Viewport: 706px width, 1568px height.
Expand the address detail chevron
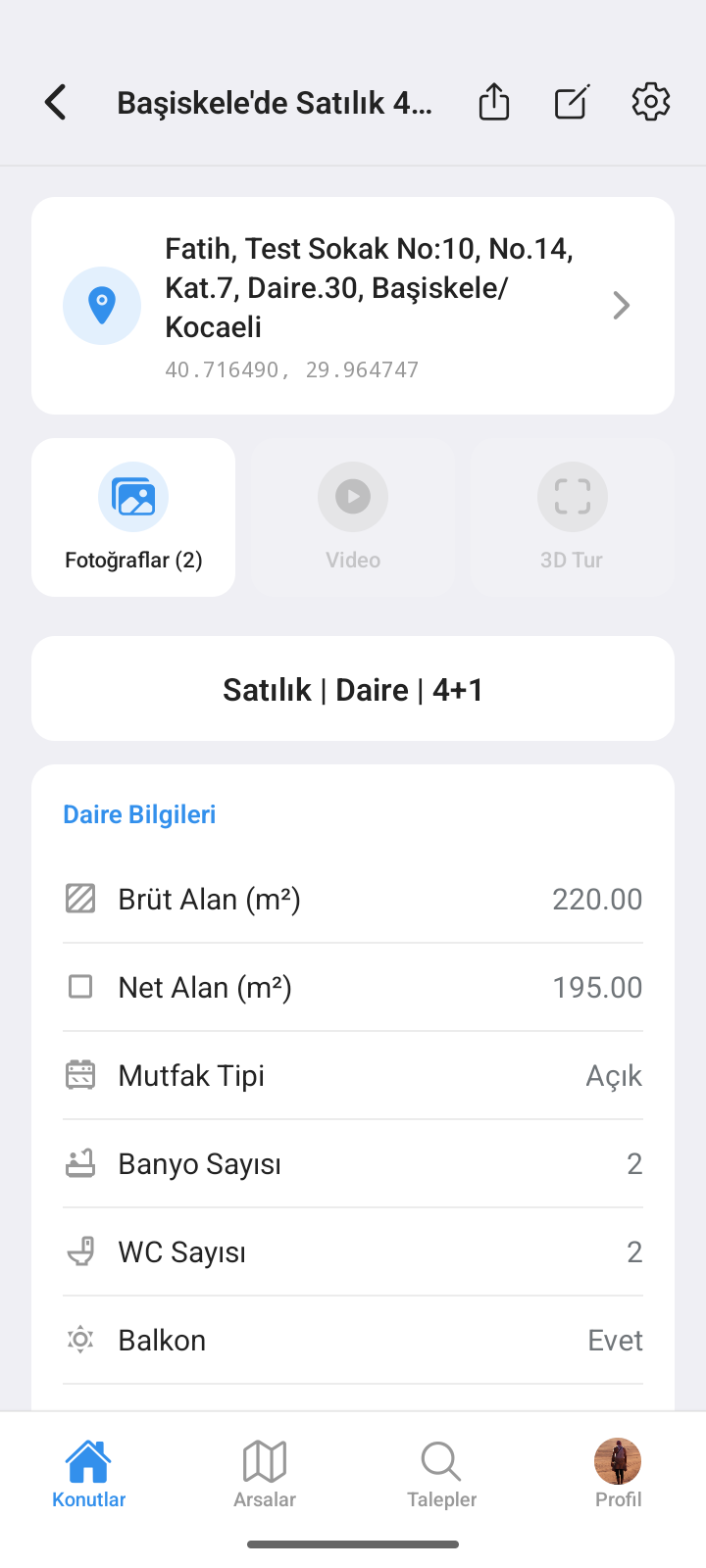[621, 305]
